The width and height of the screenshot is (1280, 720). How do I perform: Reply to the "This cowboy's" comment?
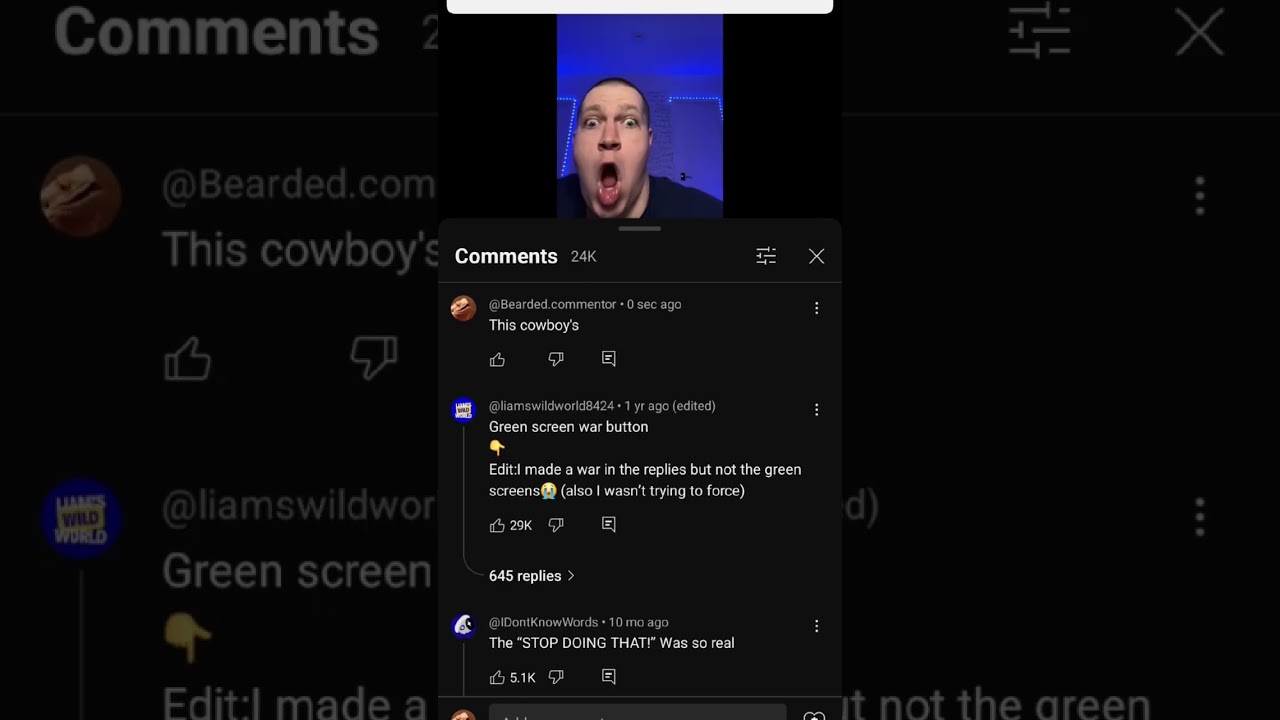[x=608, y=359]
